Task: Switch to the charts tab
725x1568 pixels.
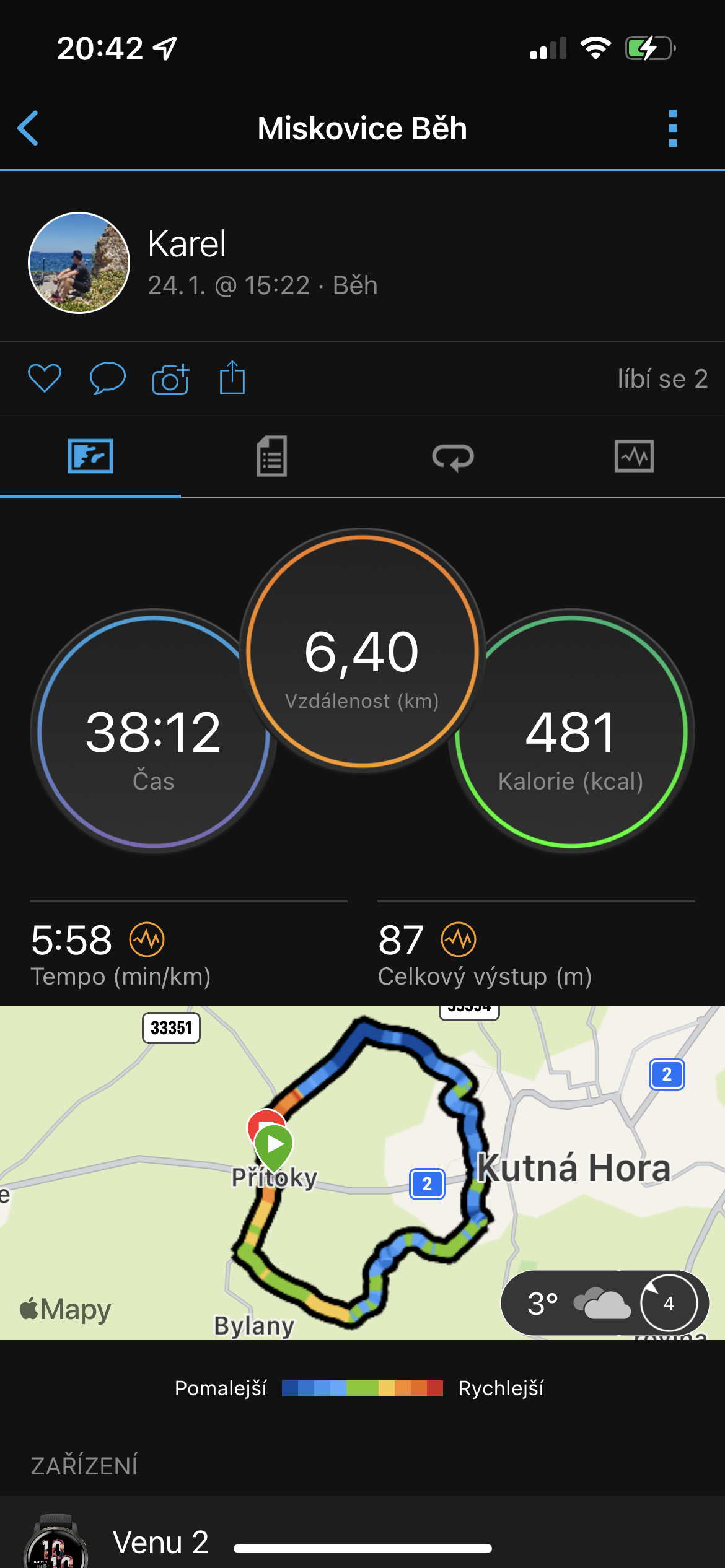Action: click(x=634, y=456)
